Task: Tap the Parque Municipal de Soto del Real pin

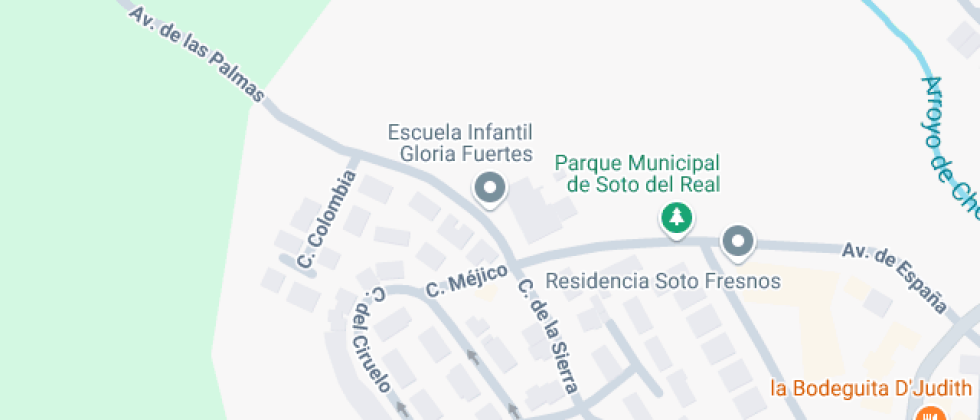Action: click(677, 220)
